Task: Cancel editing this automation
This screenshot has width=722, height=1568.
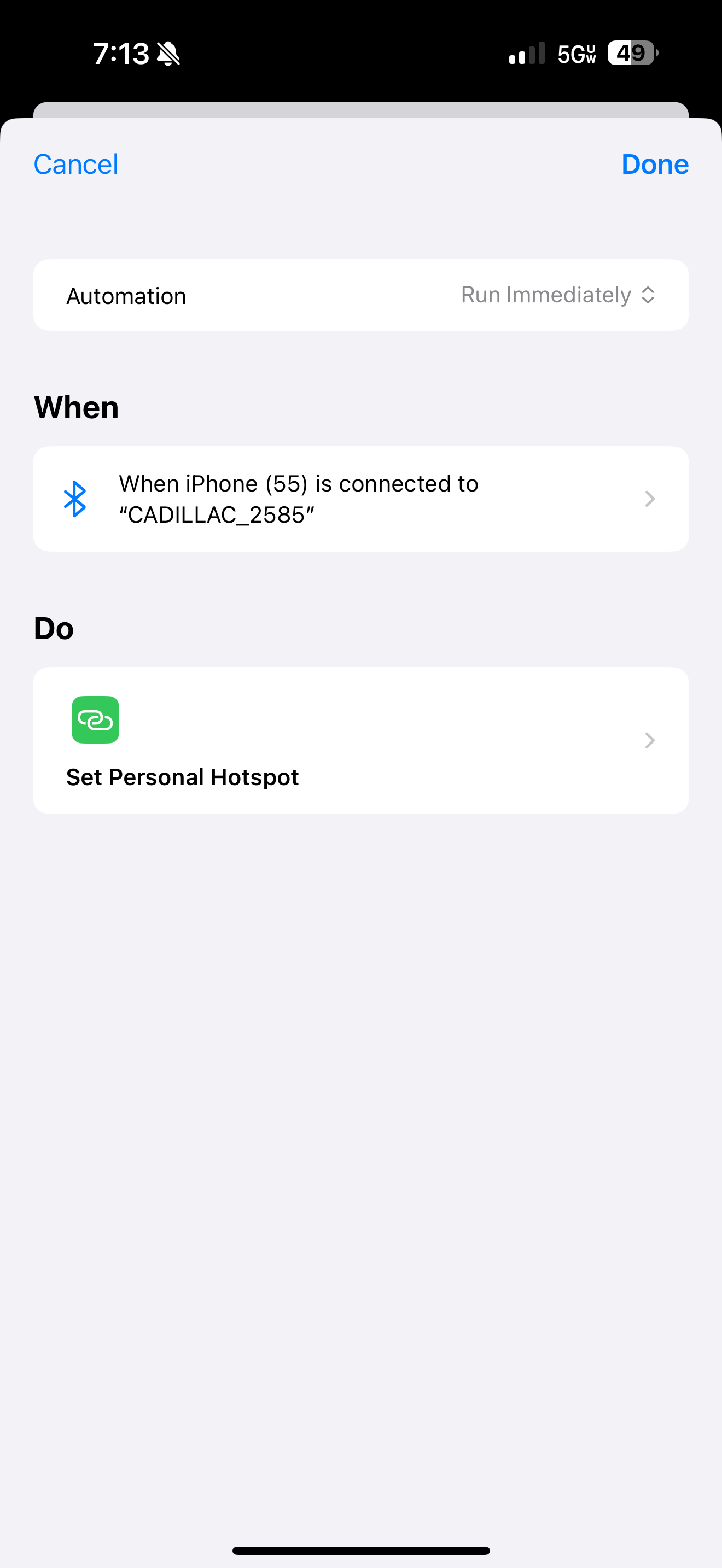Action: coord(75,165)
